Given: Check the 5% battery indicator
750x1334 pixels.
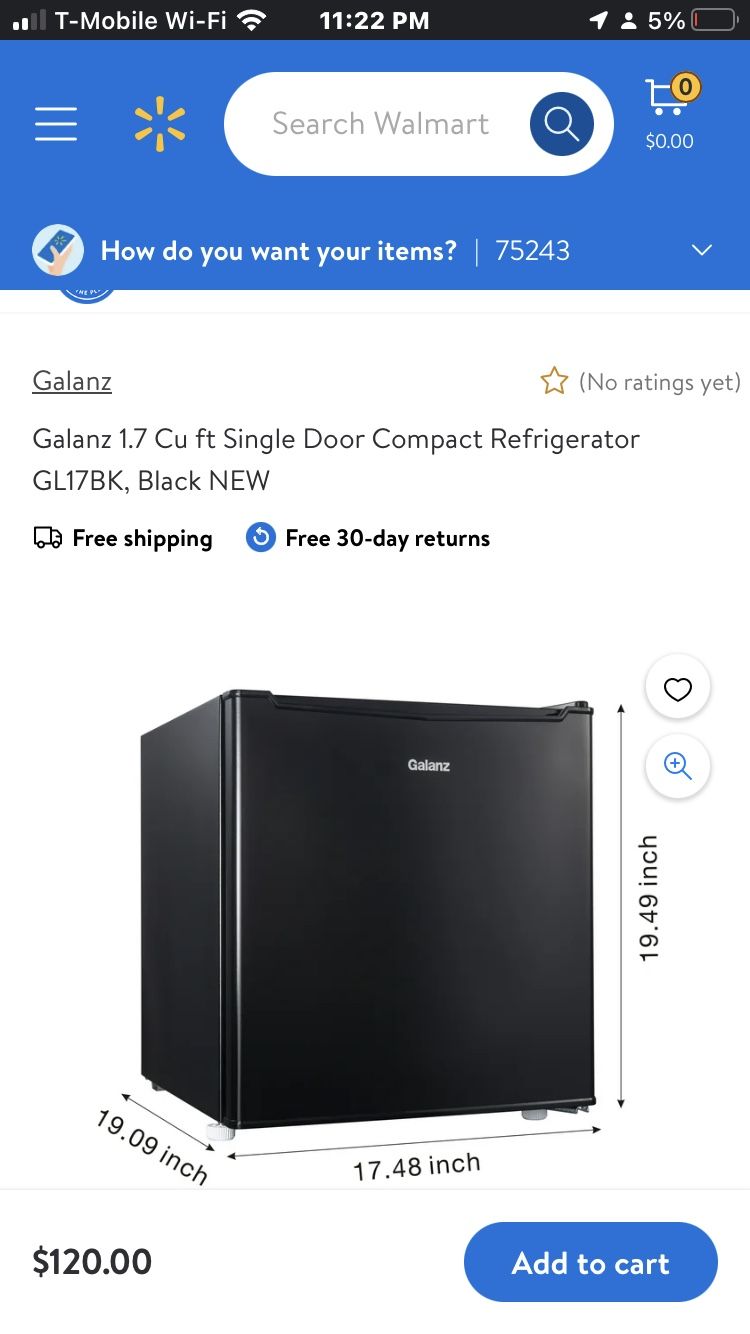Looking at the screenshot, I should [x=690, y=19].
